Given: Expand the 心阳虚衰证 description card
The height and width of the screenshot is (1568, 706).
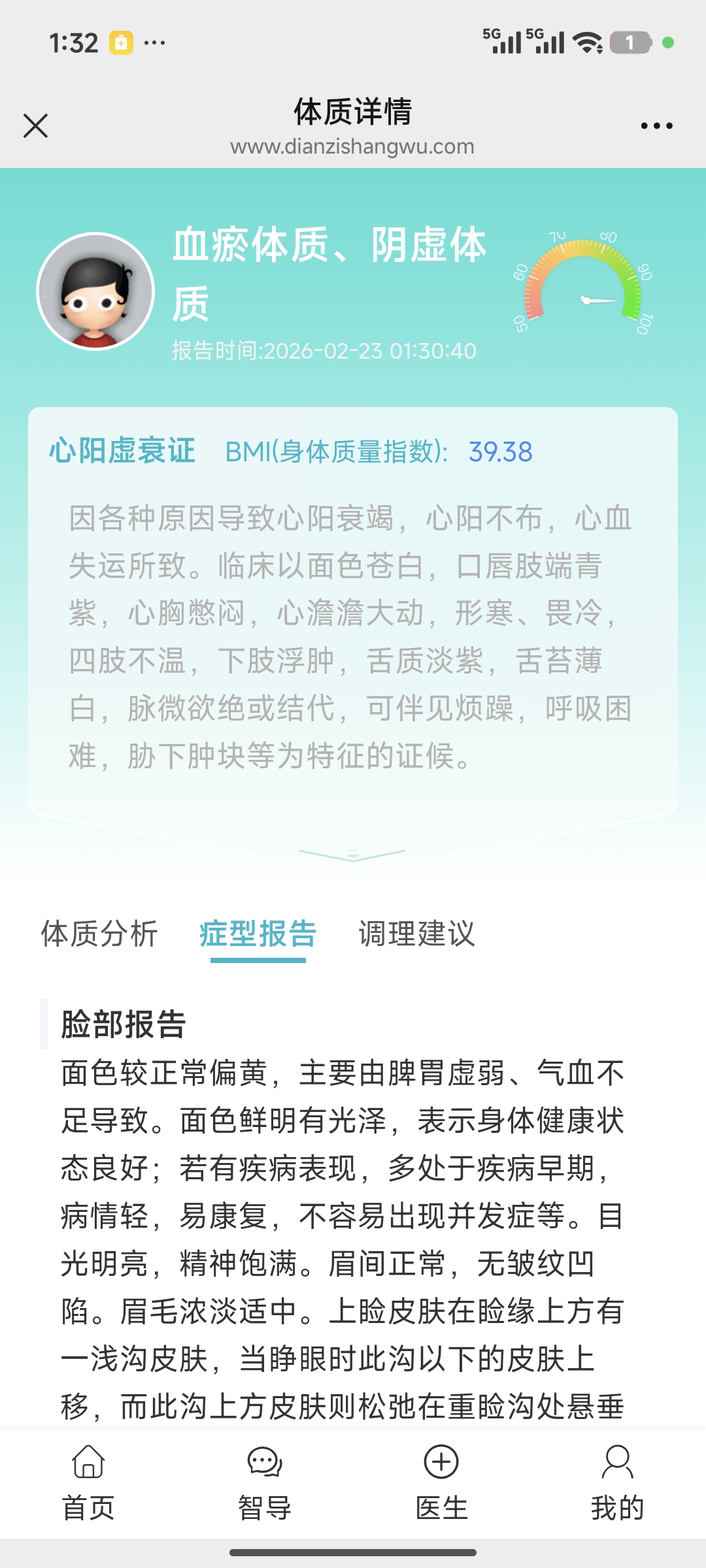Looking at the screenshot, I should [x=352, y=854].
